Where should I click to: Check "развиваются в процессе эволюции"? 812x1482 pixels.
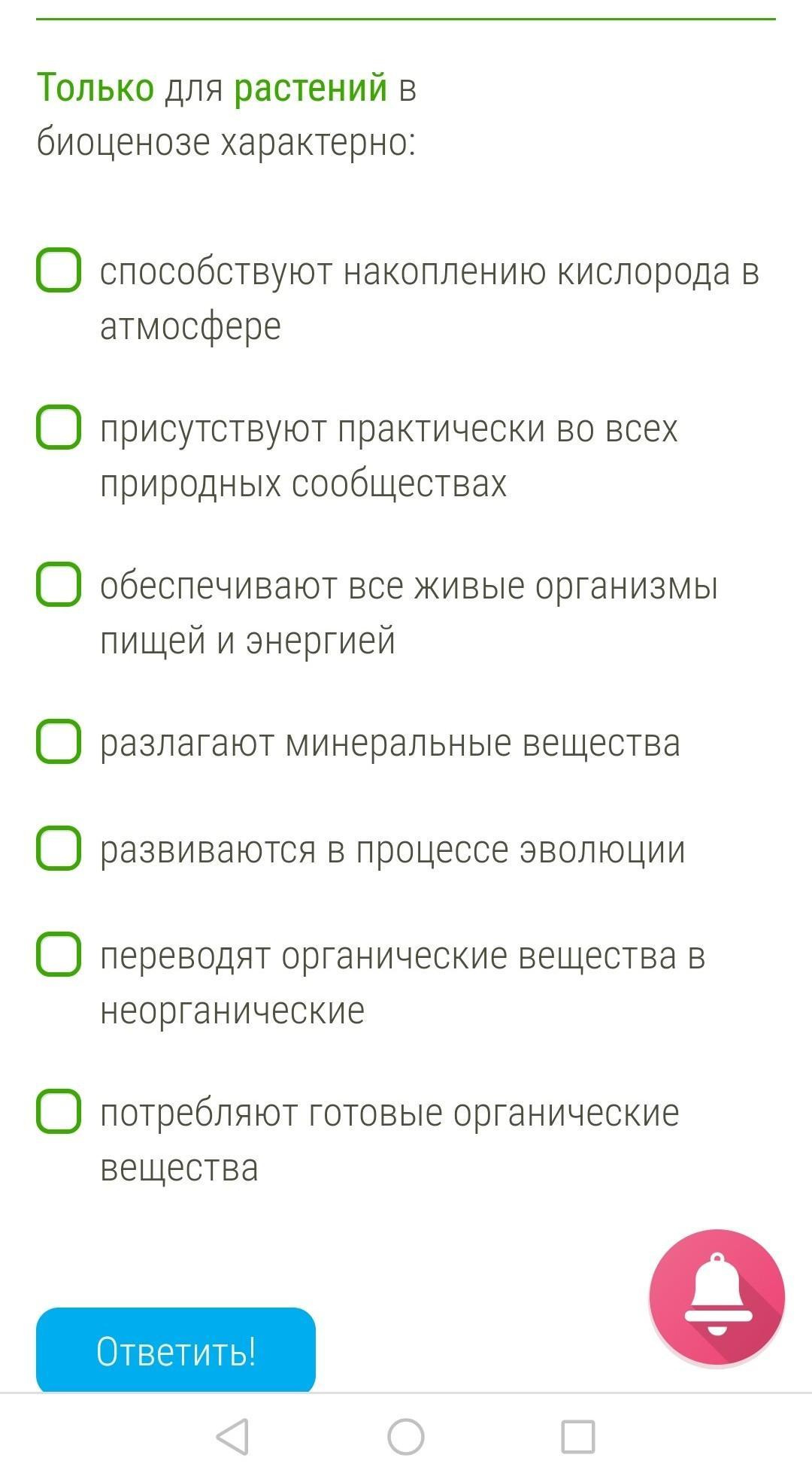click(x=59, y=848)
